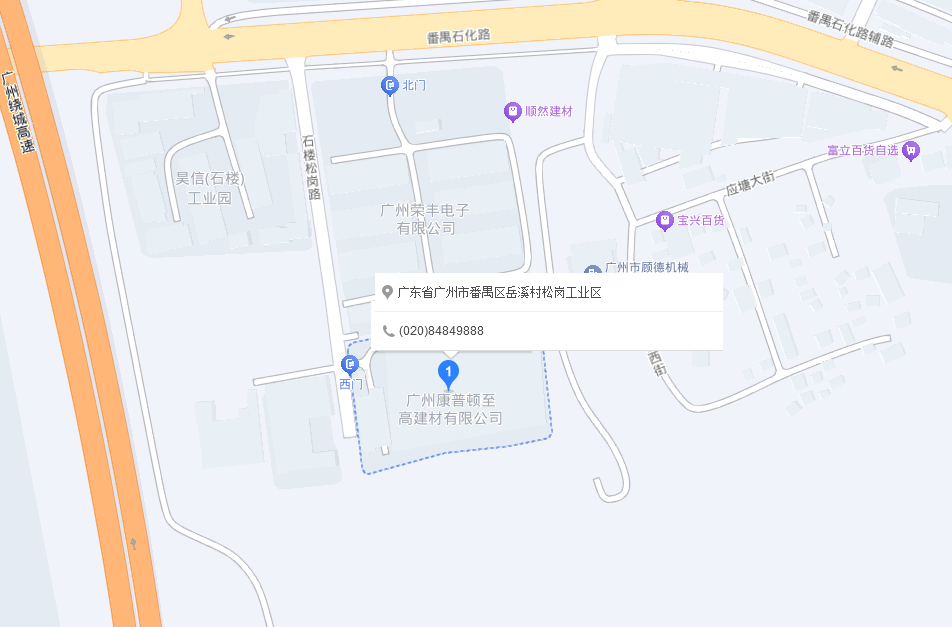This screenshot has width=952, height=627.
Task: Select the 富立百货自选 shop marker
Action: click(910, 151)
